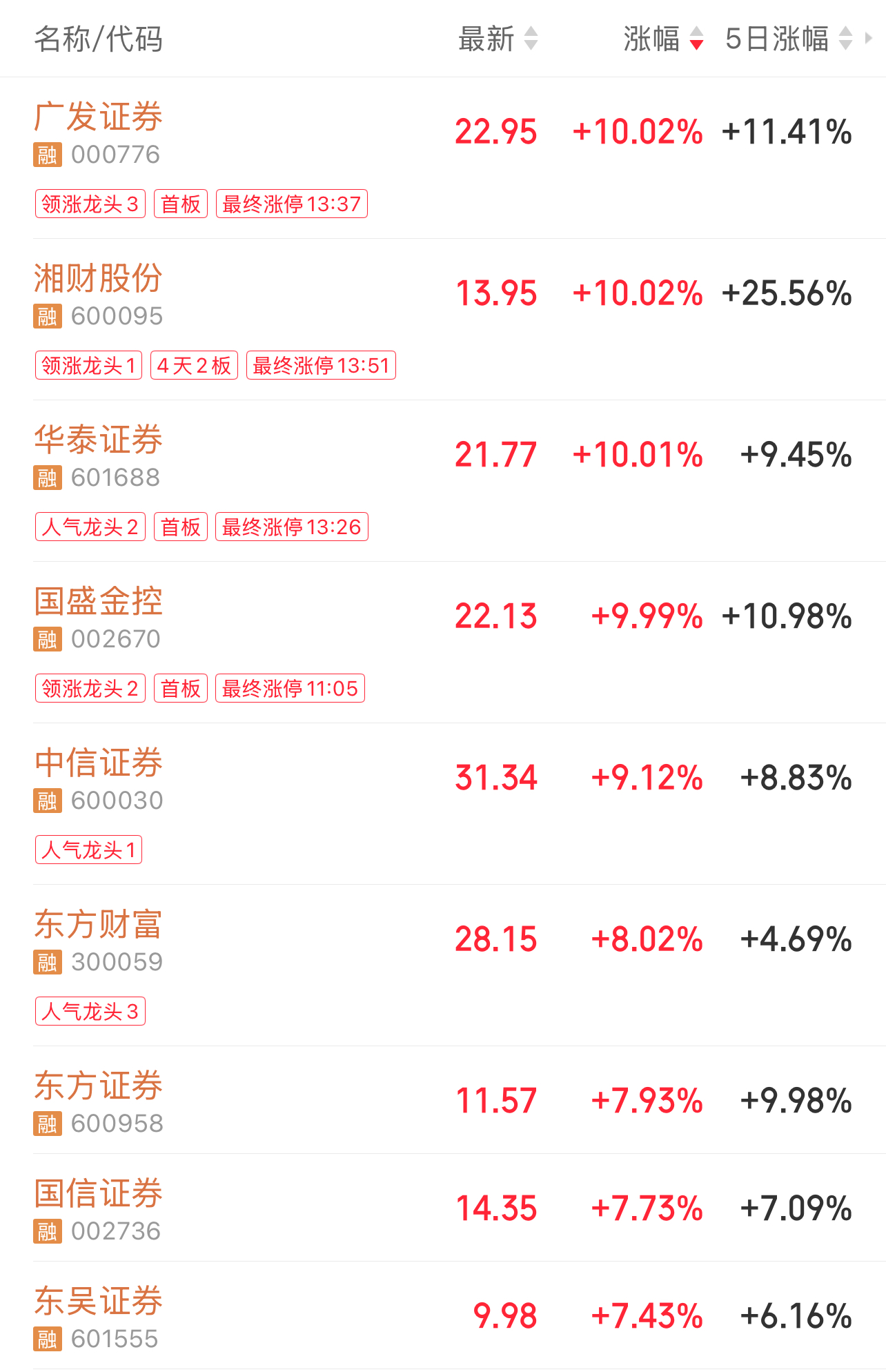
Task: Sort stocks by 涨幅 column
Action: point(662,39)
